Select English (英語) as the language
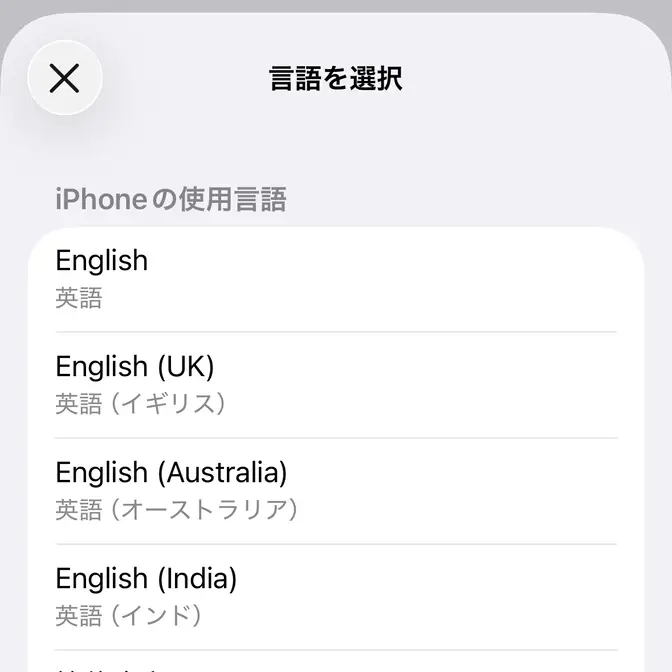 pos(335,279)
